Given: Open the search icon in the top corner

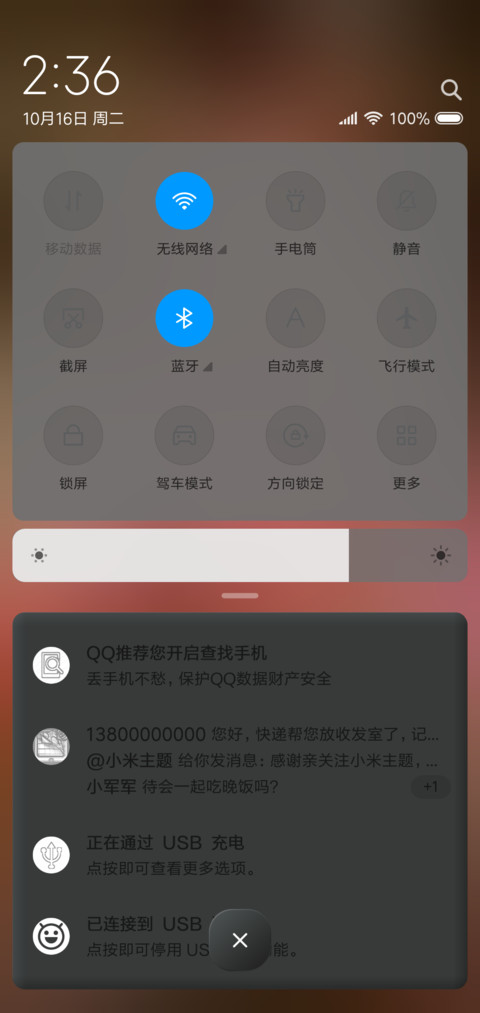Looking at the screenshot, I should tap(451, 90).
